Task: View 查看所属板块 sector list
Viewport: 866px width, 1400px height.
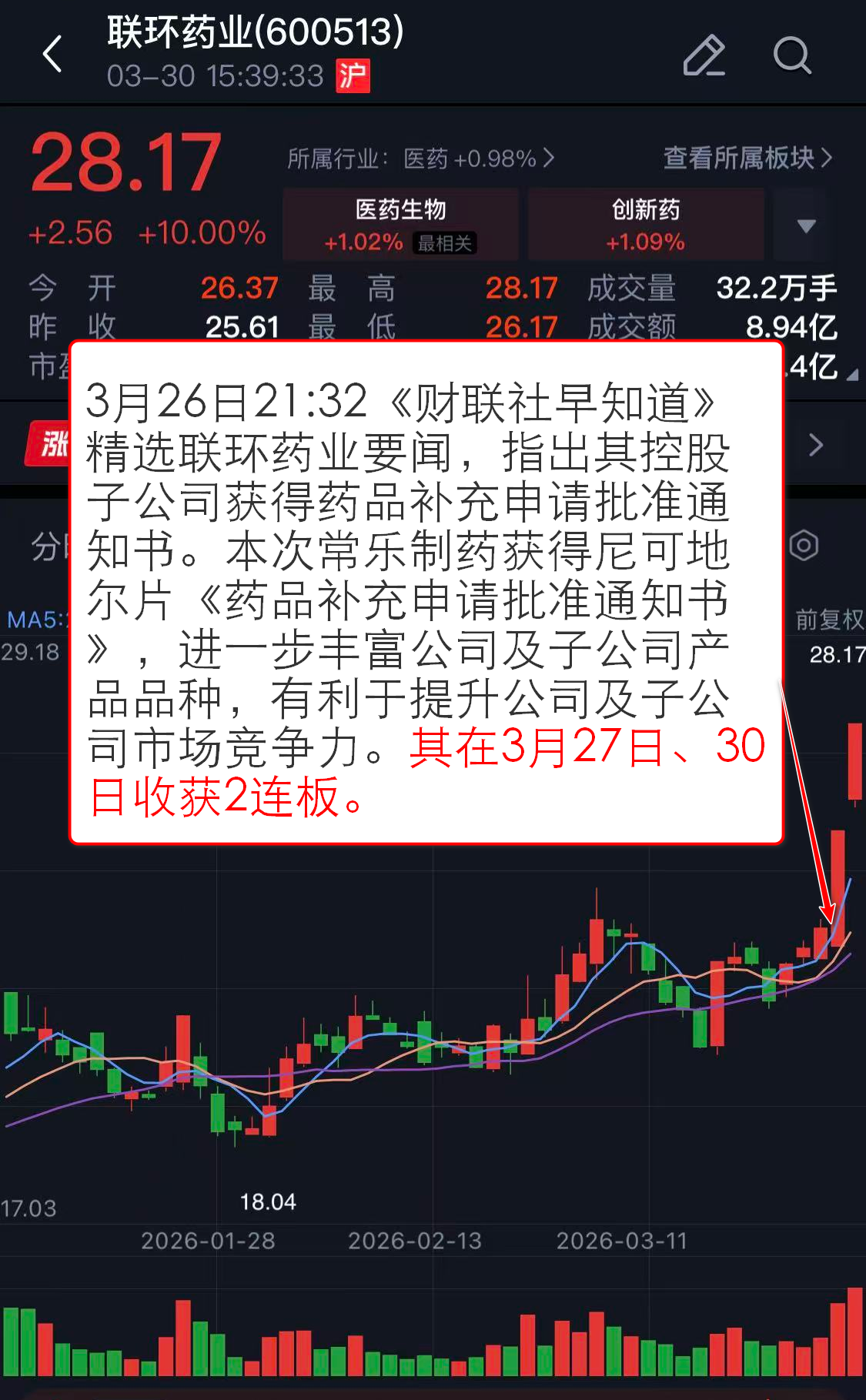Action: [x=747, y=158]
